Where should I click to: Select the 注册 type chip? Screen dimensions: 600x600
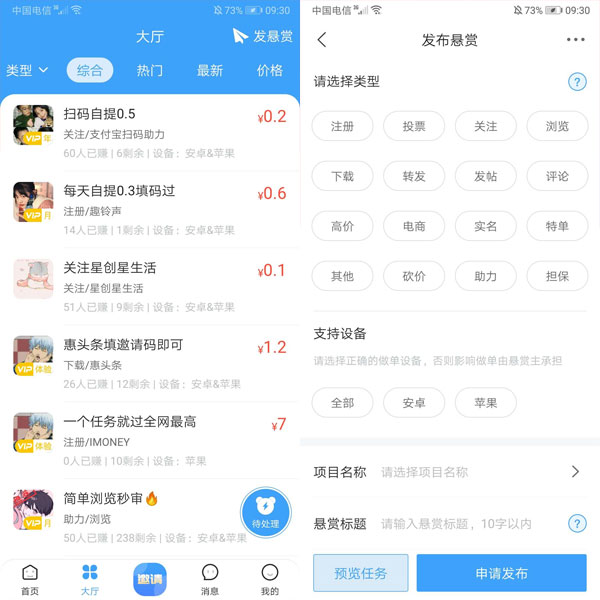[x=342, y=126]
